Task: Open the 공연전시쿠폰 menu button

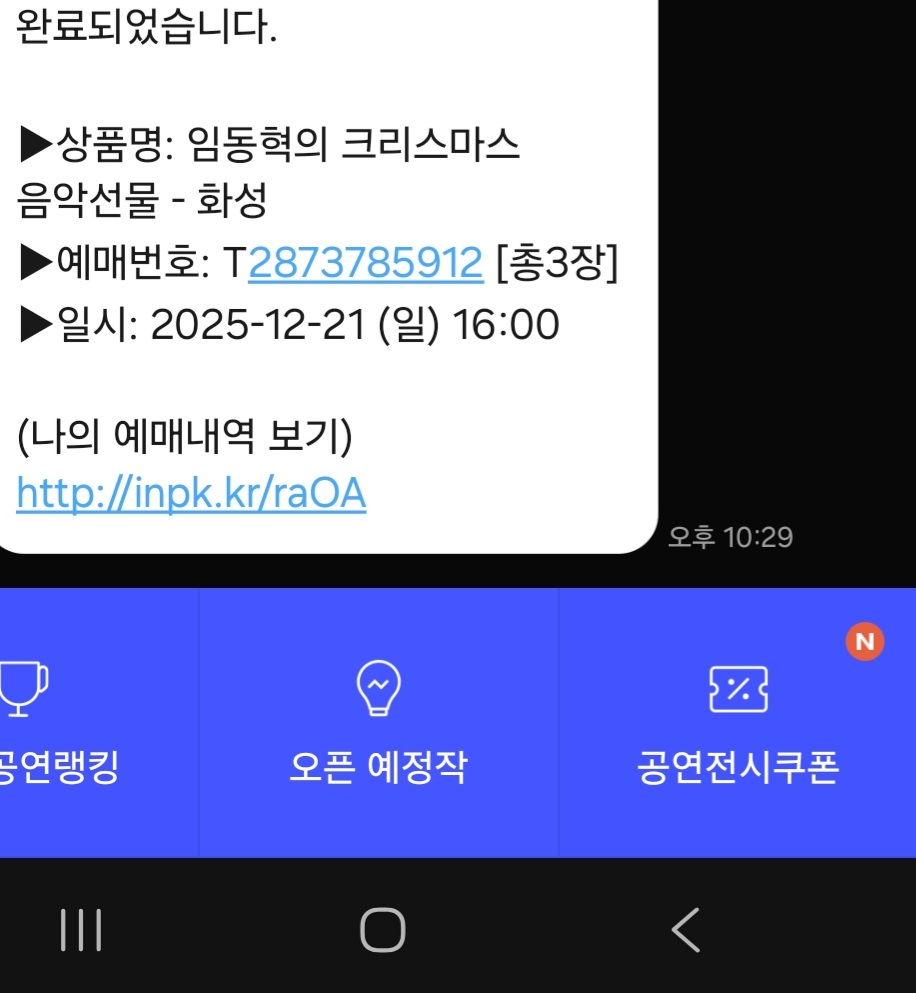Action: click(737, 722)
